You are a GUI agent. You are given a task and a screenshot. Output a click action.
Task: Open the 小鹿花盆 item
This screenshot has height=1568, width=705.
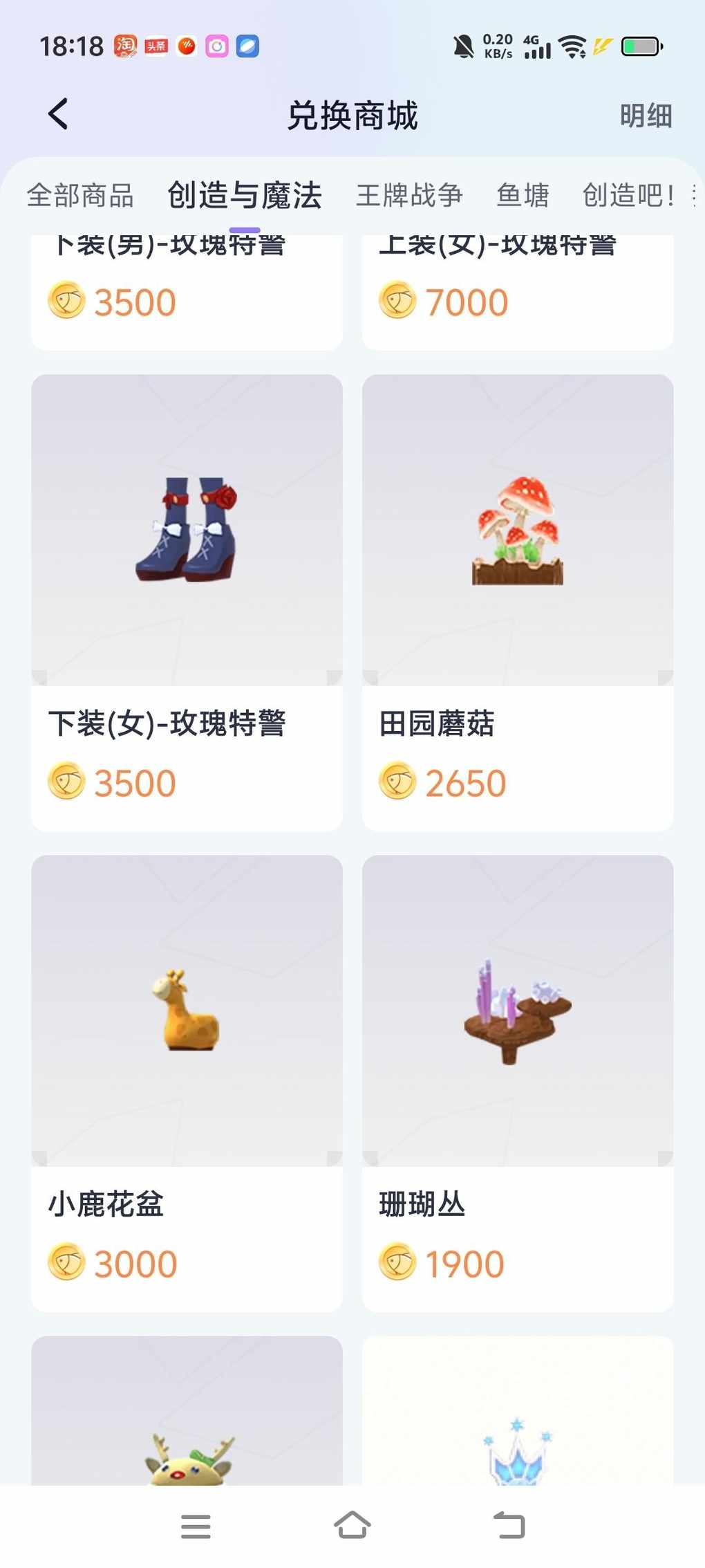point(187,1082)
